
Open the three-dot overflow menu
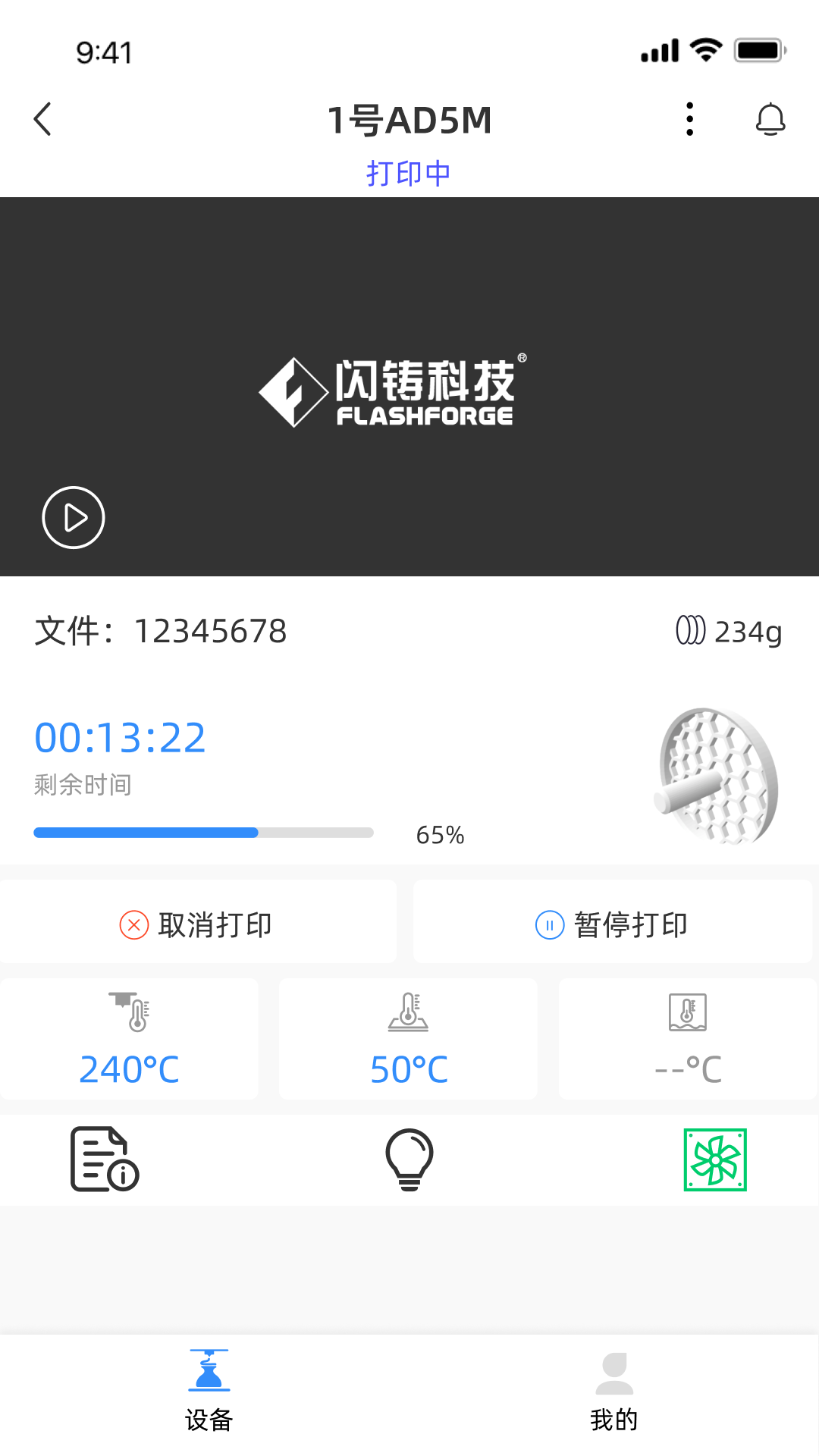(x=689, y=119)
